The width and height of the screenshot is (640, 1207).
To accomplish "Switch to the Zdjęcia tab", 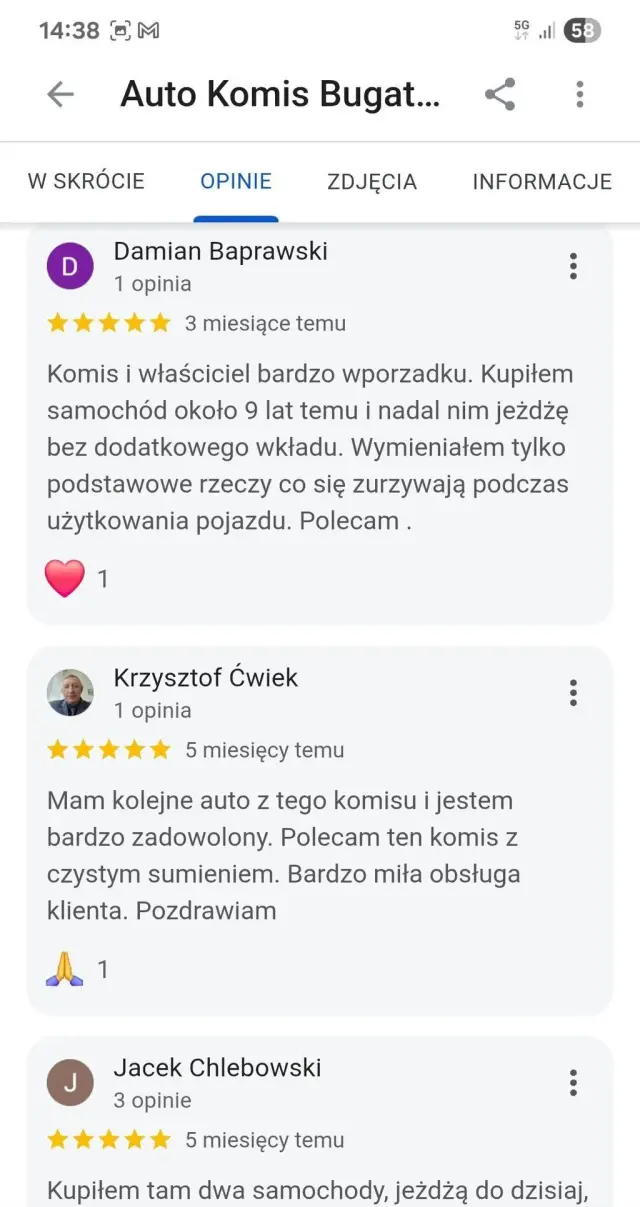I will point(372,181).
